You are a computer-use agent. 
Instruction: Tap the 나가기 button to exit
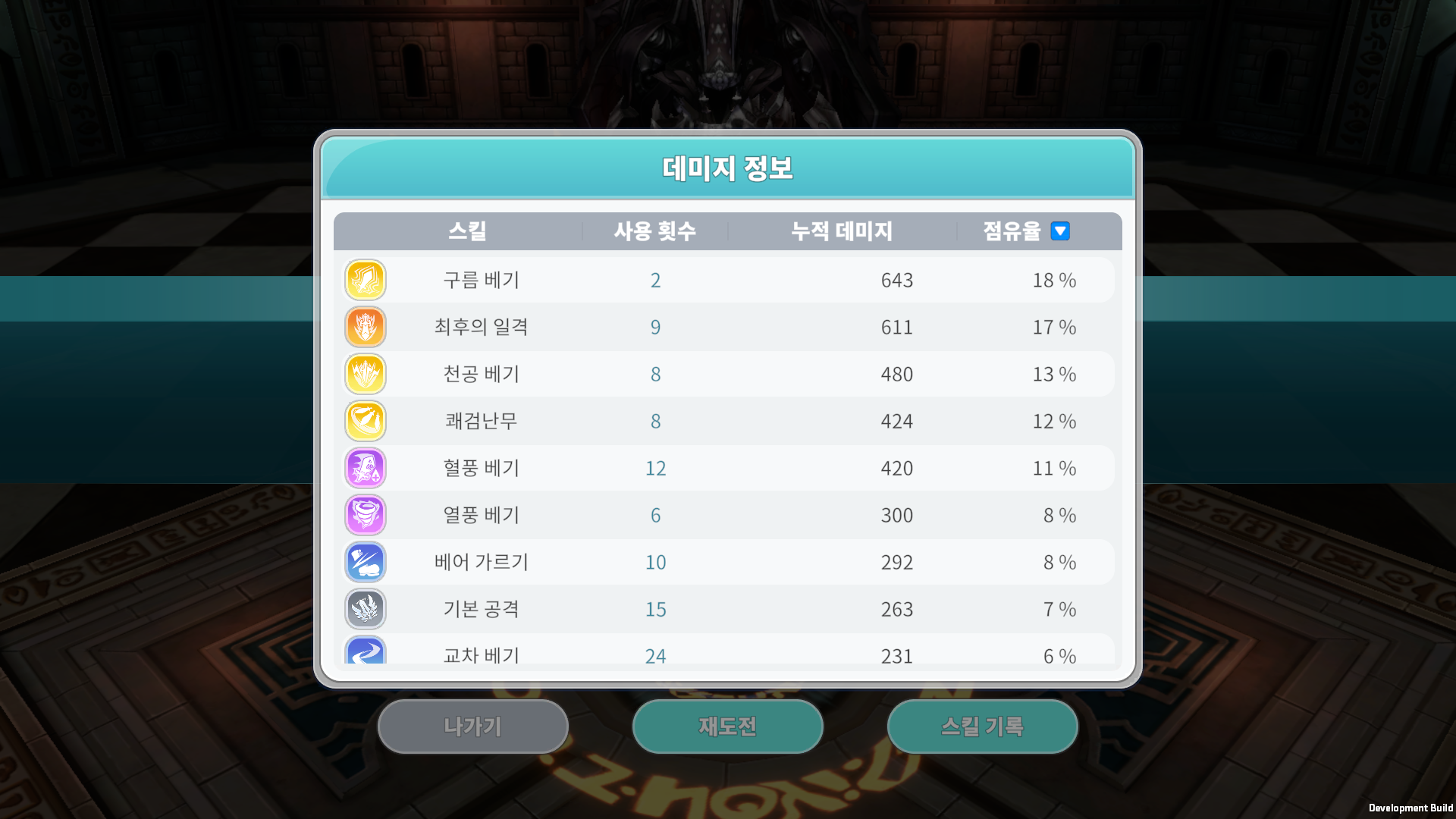click(x=472, y=726)
